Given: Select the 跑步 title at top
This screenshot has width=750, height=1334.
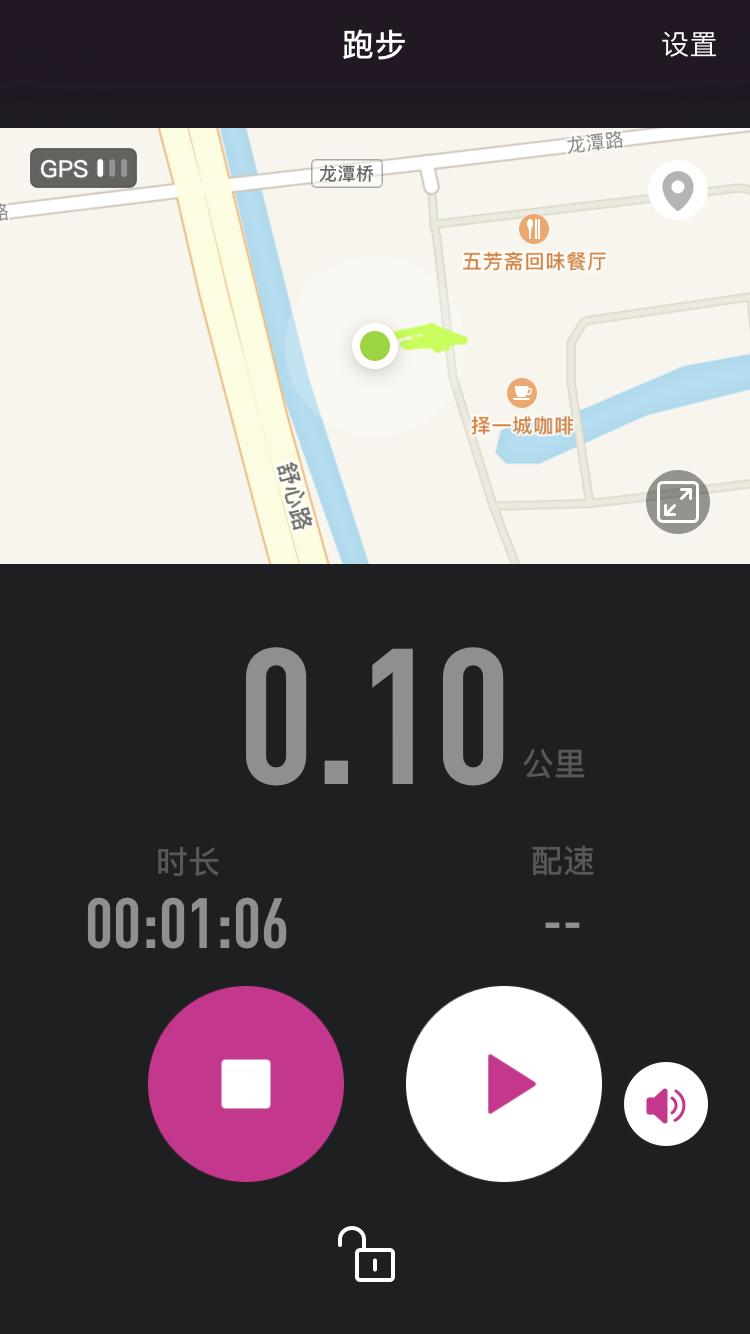Looking at the screenshot, I should coord(374,45).
